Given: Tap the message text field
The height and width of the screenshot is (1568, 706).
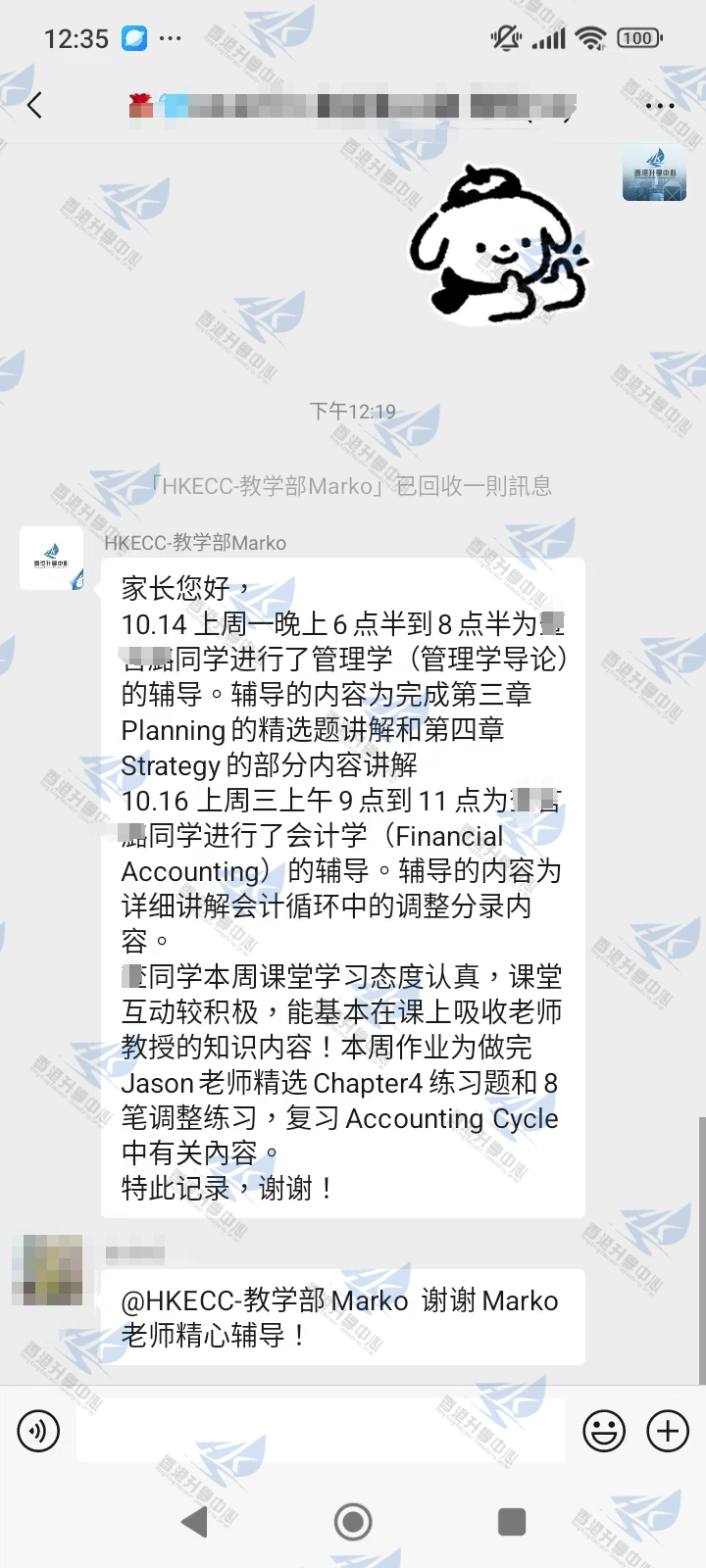Looking at the screenshot, I should pos(322,1431).
